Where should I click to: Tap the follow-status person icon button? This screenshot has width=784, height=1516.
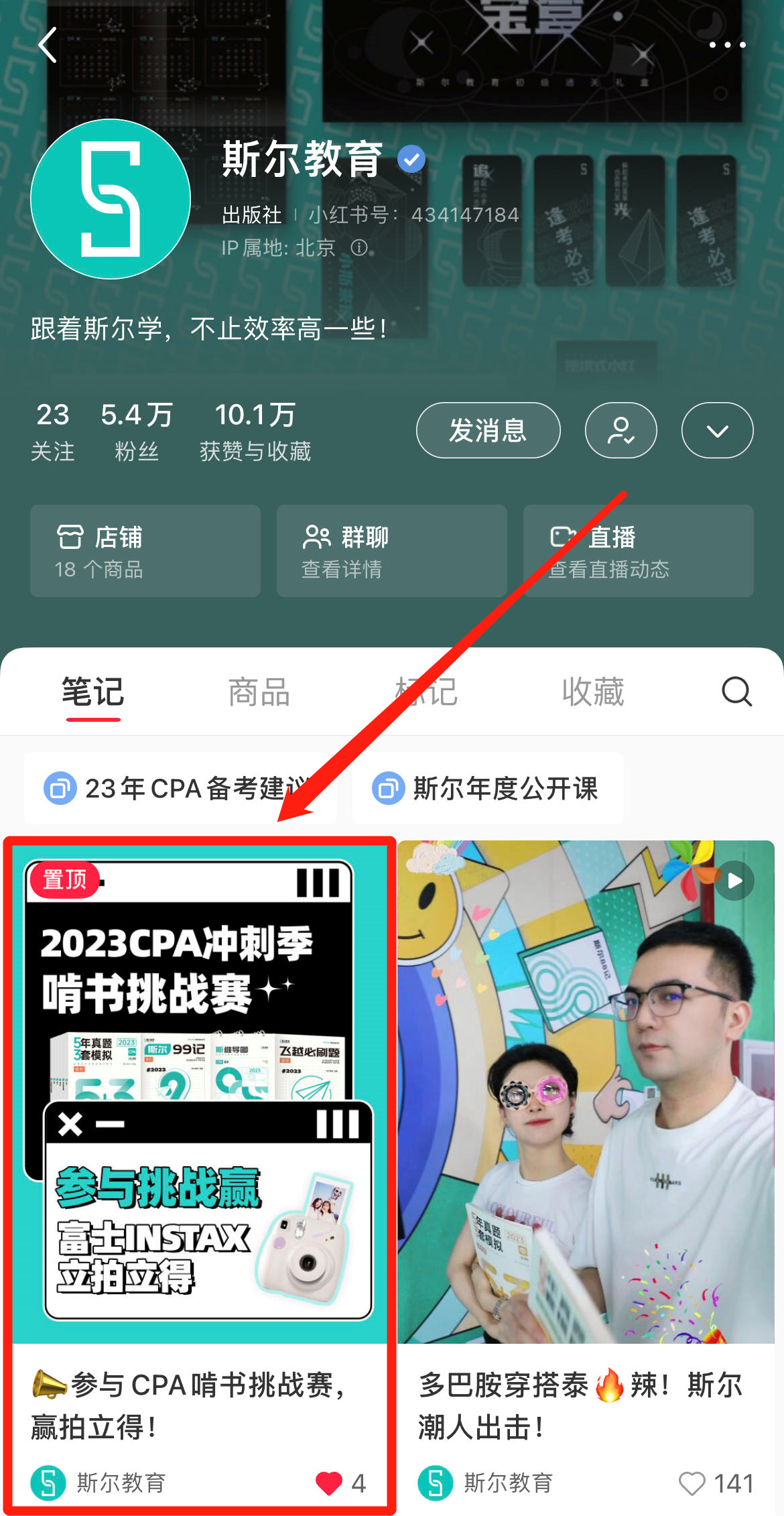(620, 430)
